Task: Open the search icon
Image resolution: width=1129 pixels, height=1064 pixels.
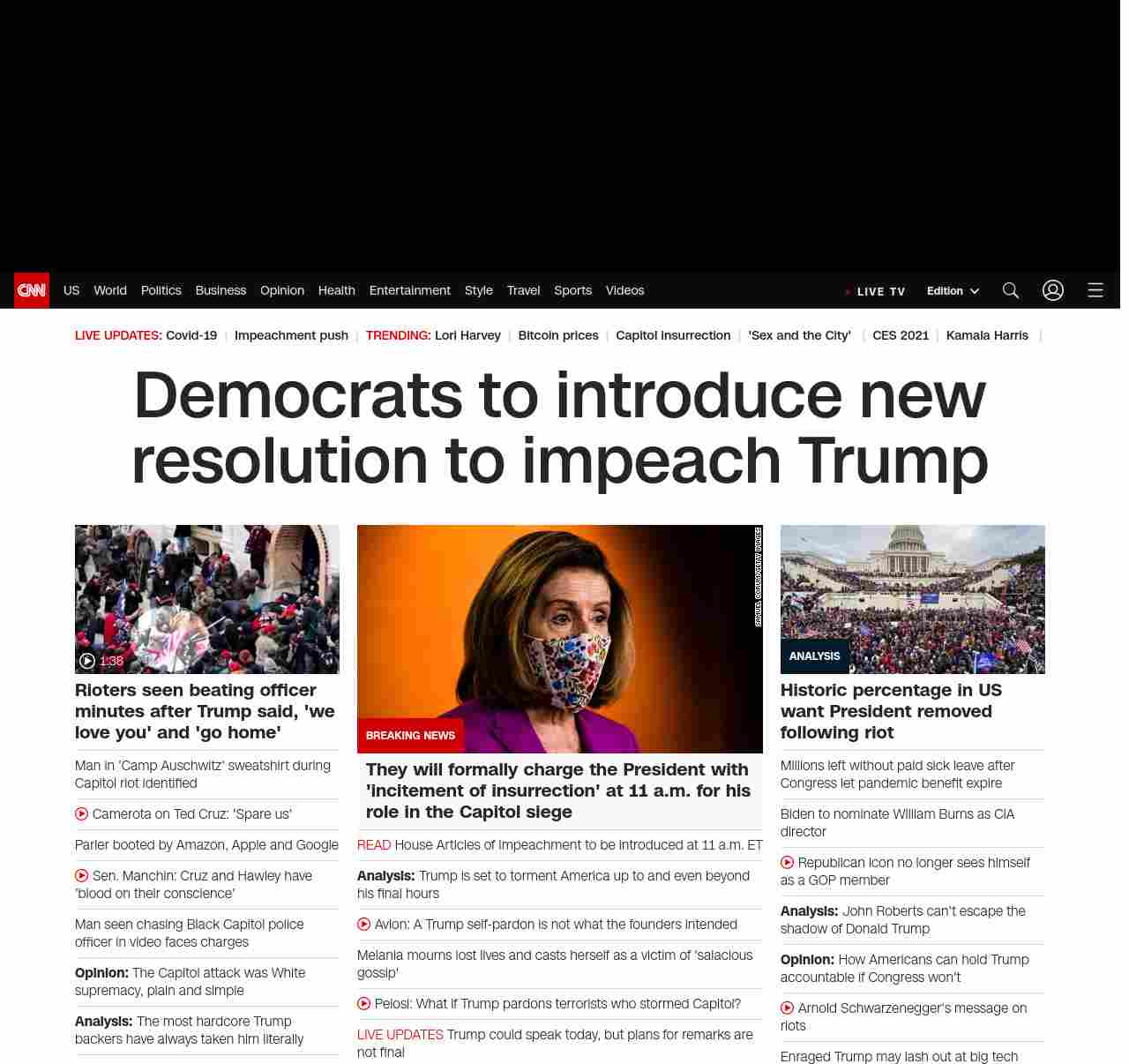Action: [x=1011, y=290]
